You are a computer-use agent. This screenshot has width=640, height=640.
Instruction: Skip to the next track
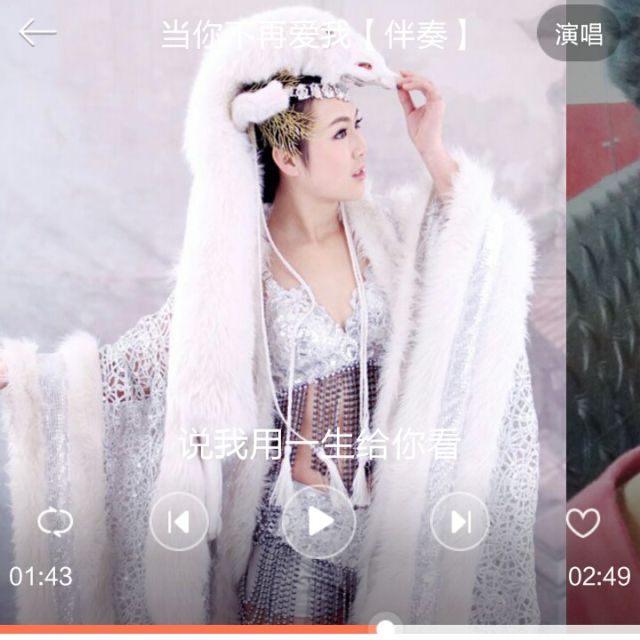tap(460, 522)
